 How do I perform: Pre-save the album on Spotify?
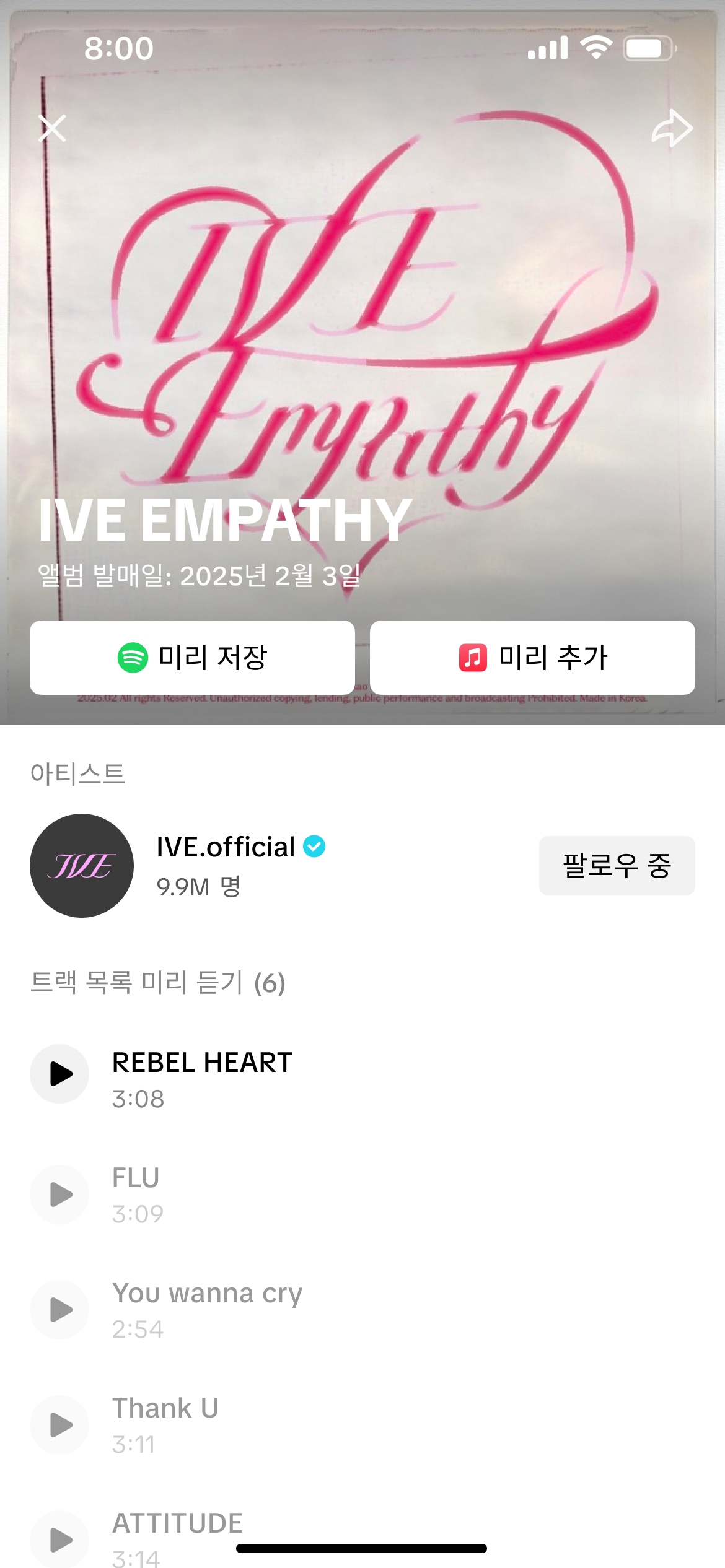click(x=192, y=657)
